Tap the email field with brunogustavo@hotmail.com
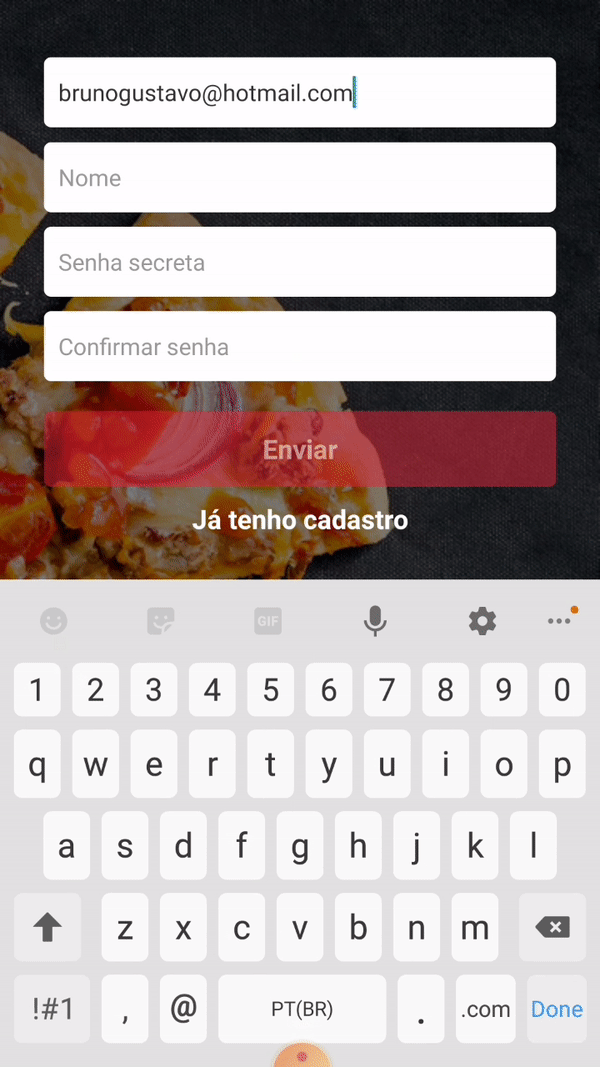 (x=299, y=93)
